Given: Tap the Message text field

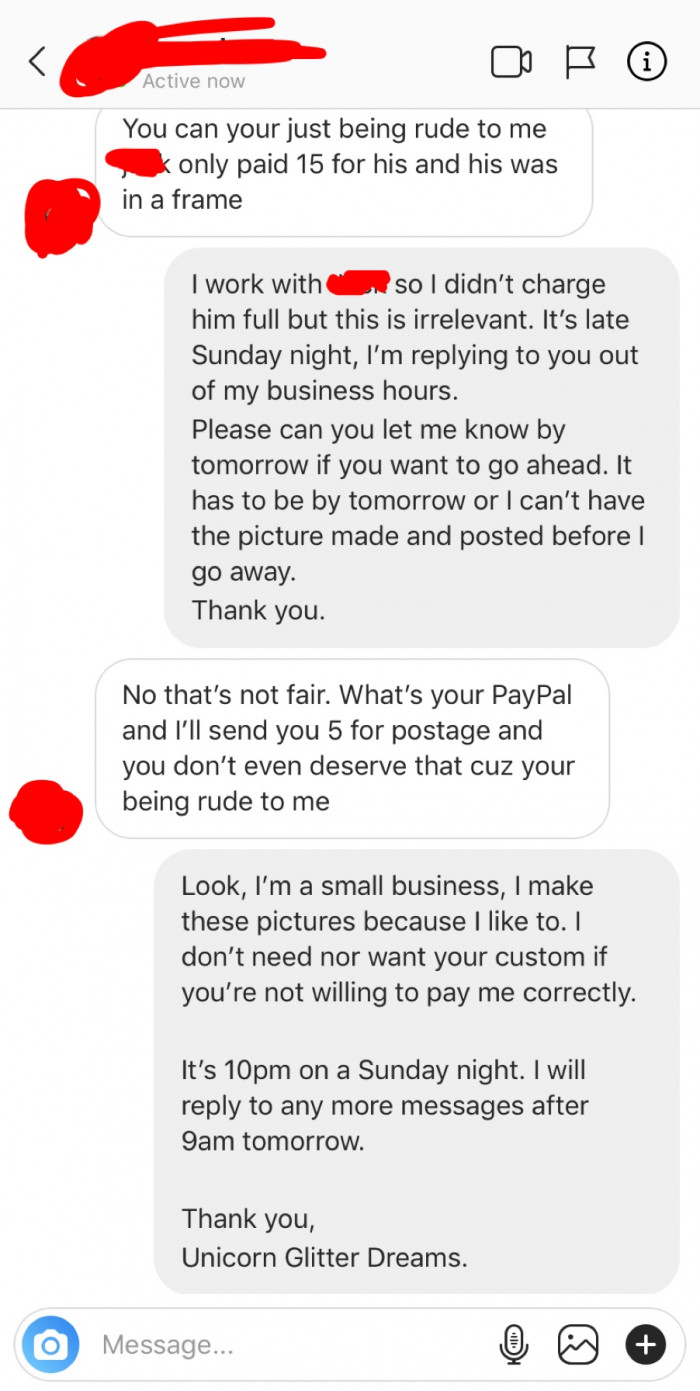Looking at the screenshot, I should pyautogui.click(x=290, y=1345).
